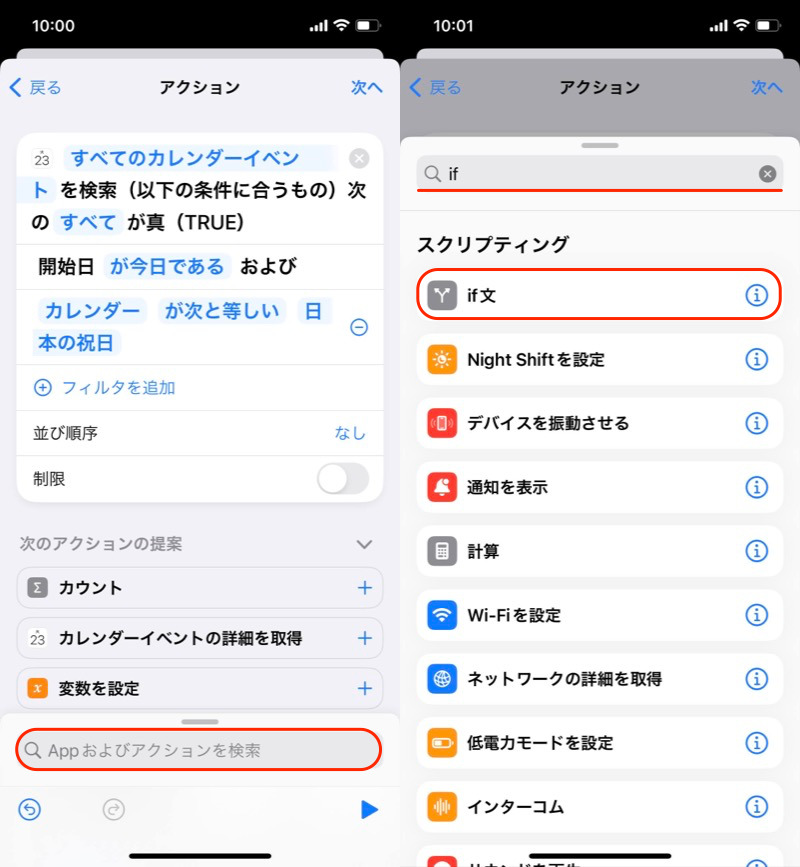Screen dimensions: 800x867
Task: Clear the "if" search text
Action: tap(767, 174)
